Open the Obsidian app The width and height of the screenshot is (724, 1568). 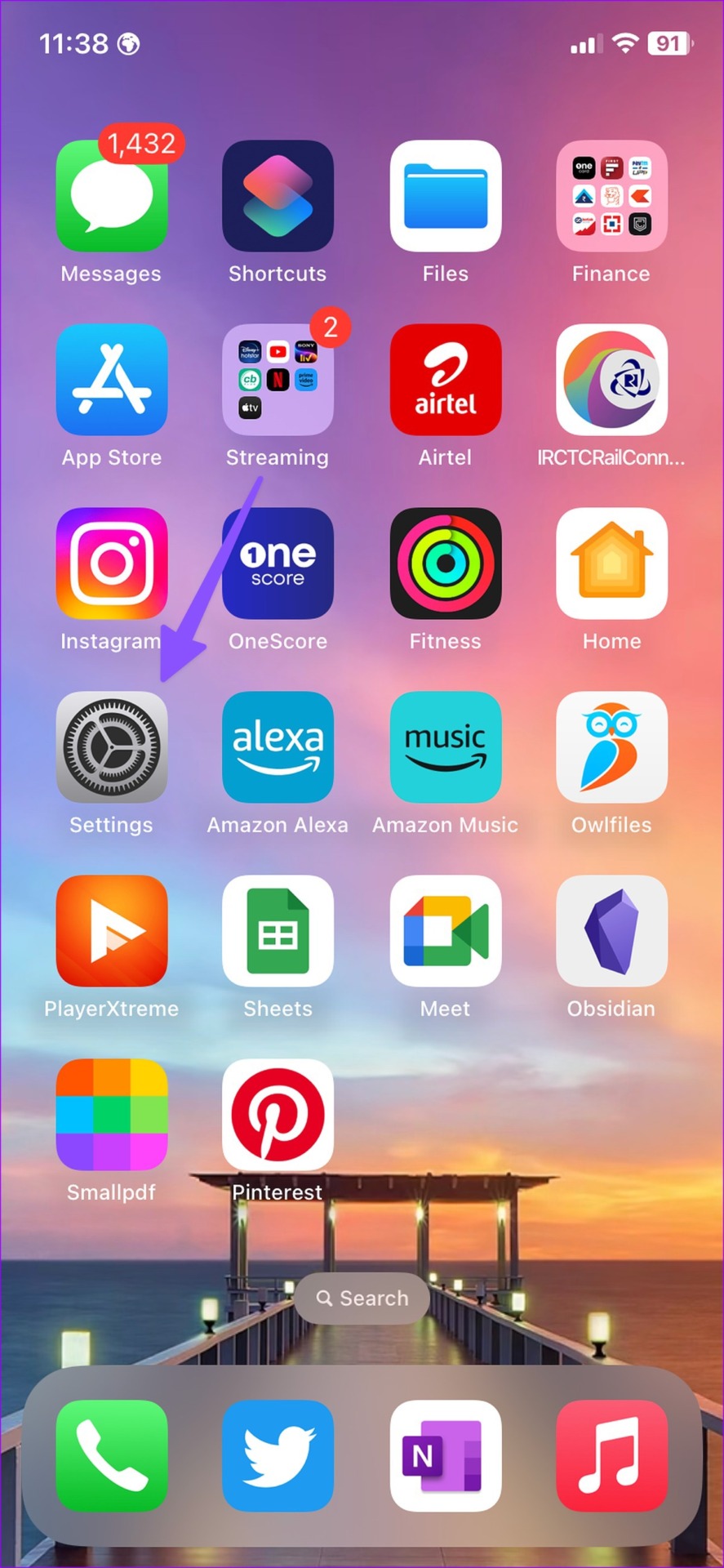[x=611, y=931]
